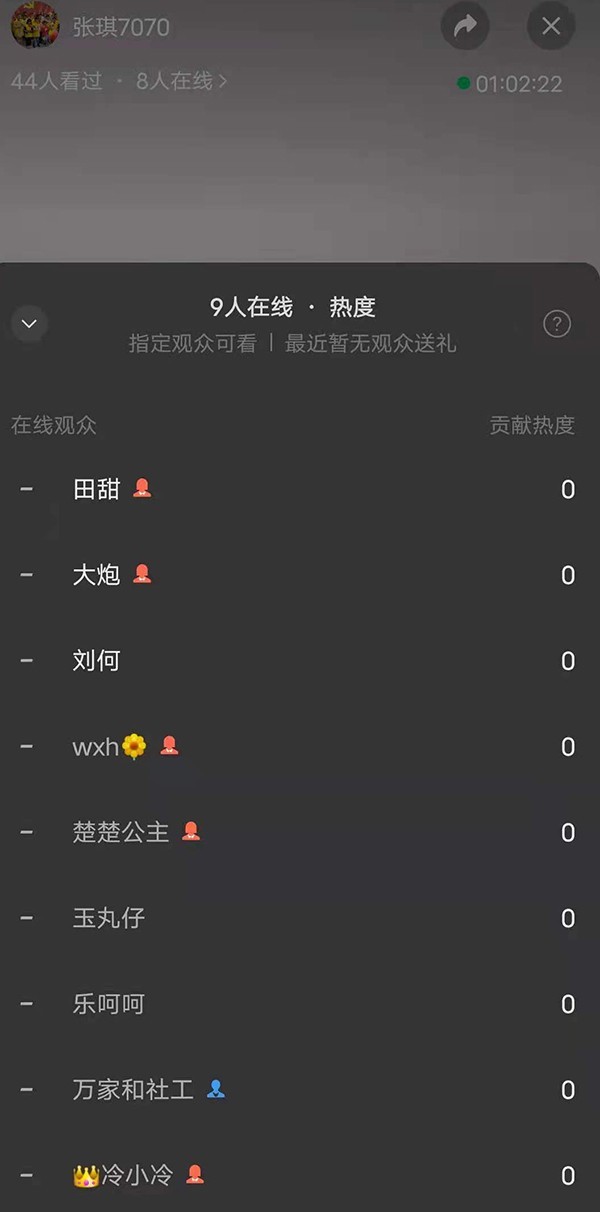The height and width of the screenshot is (1212, 600).
Task: Select viewer 大炮
Action: (97, 575)
